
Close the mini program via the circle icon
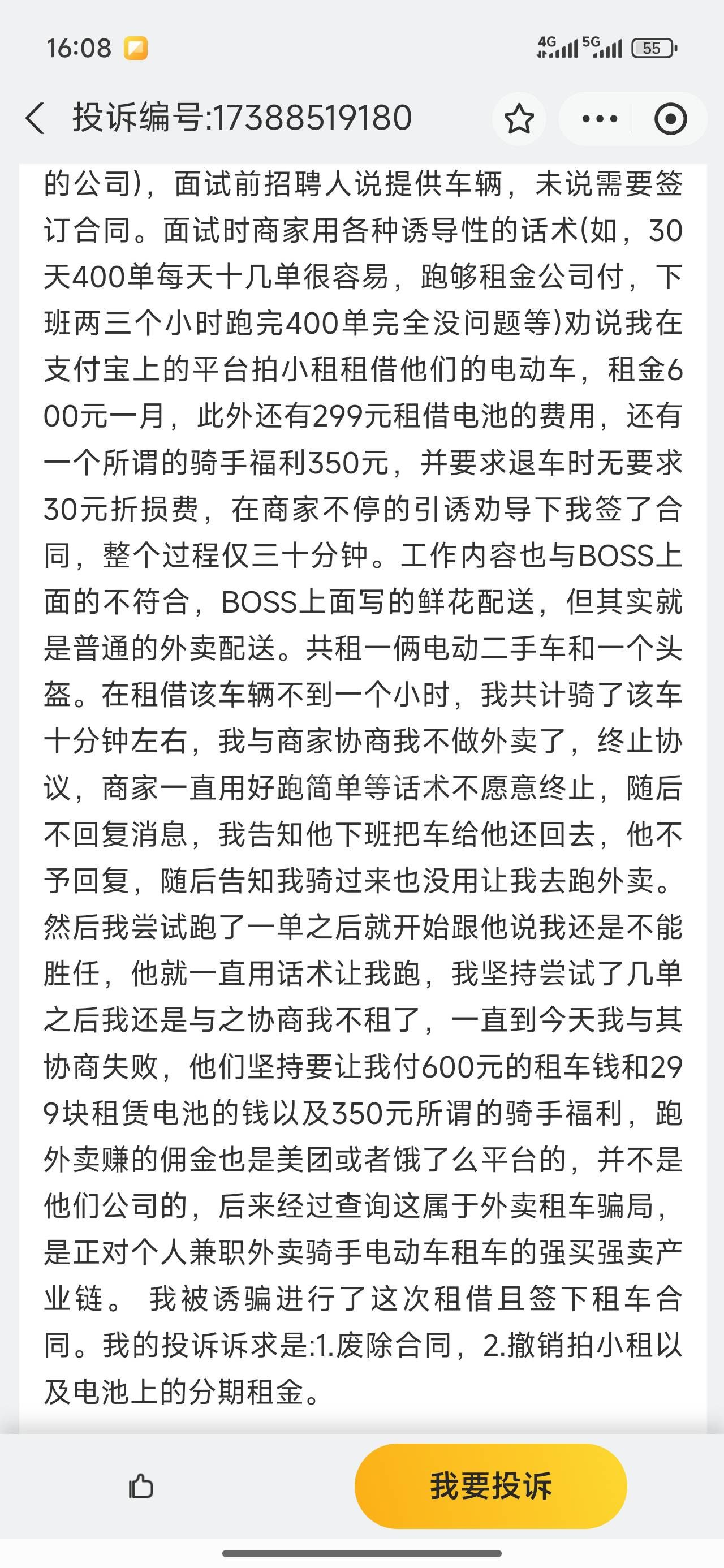[670, 119]
